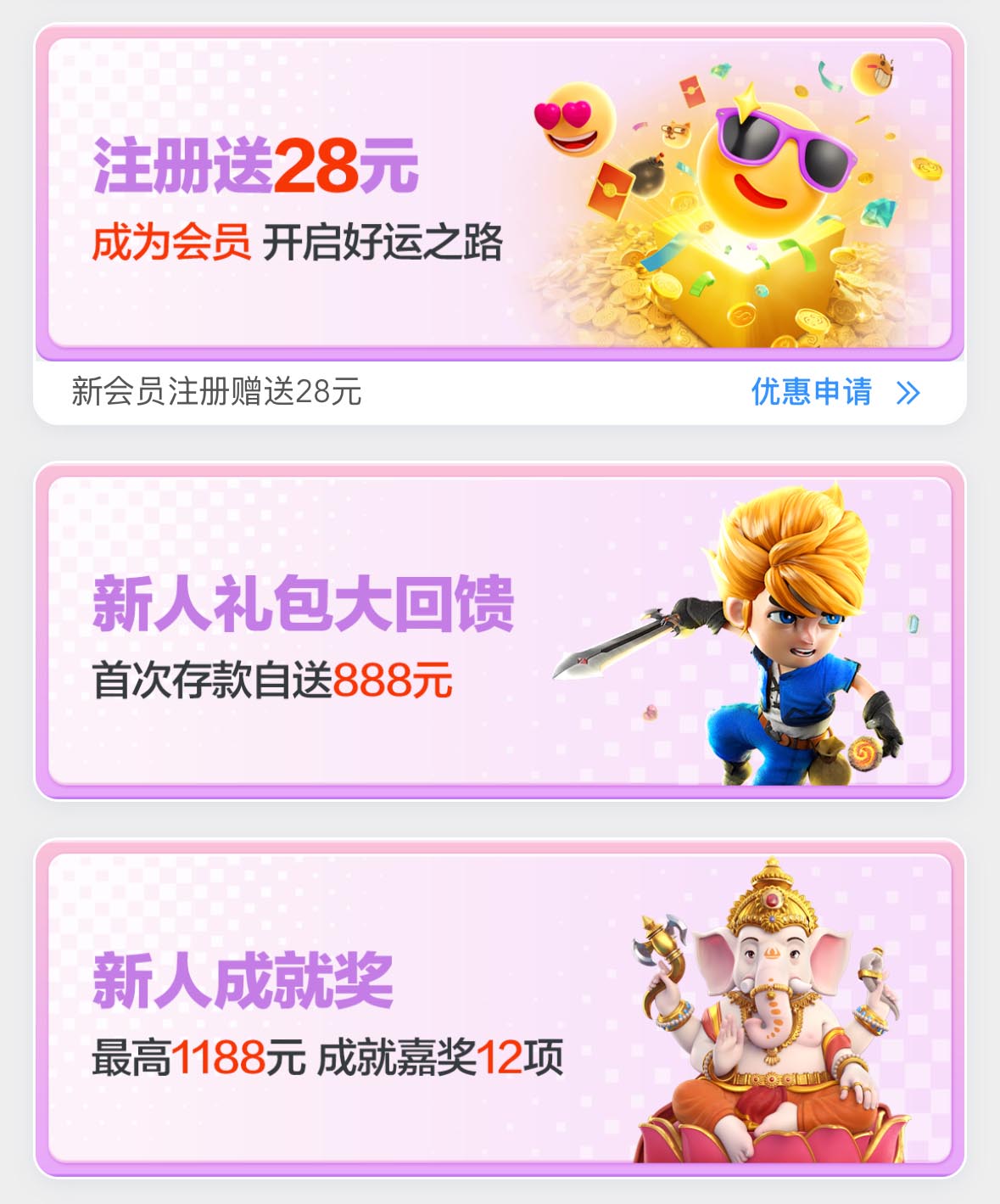Open the 新人成就奖 promotion card

click(x=499, y=1008)
